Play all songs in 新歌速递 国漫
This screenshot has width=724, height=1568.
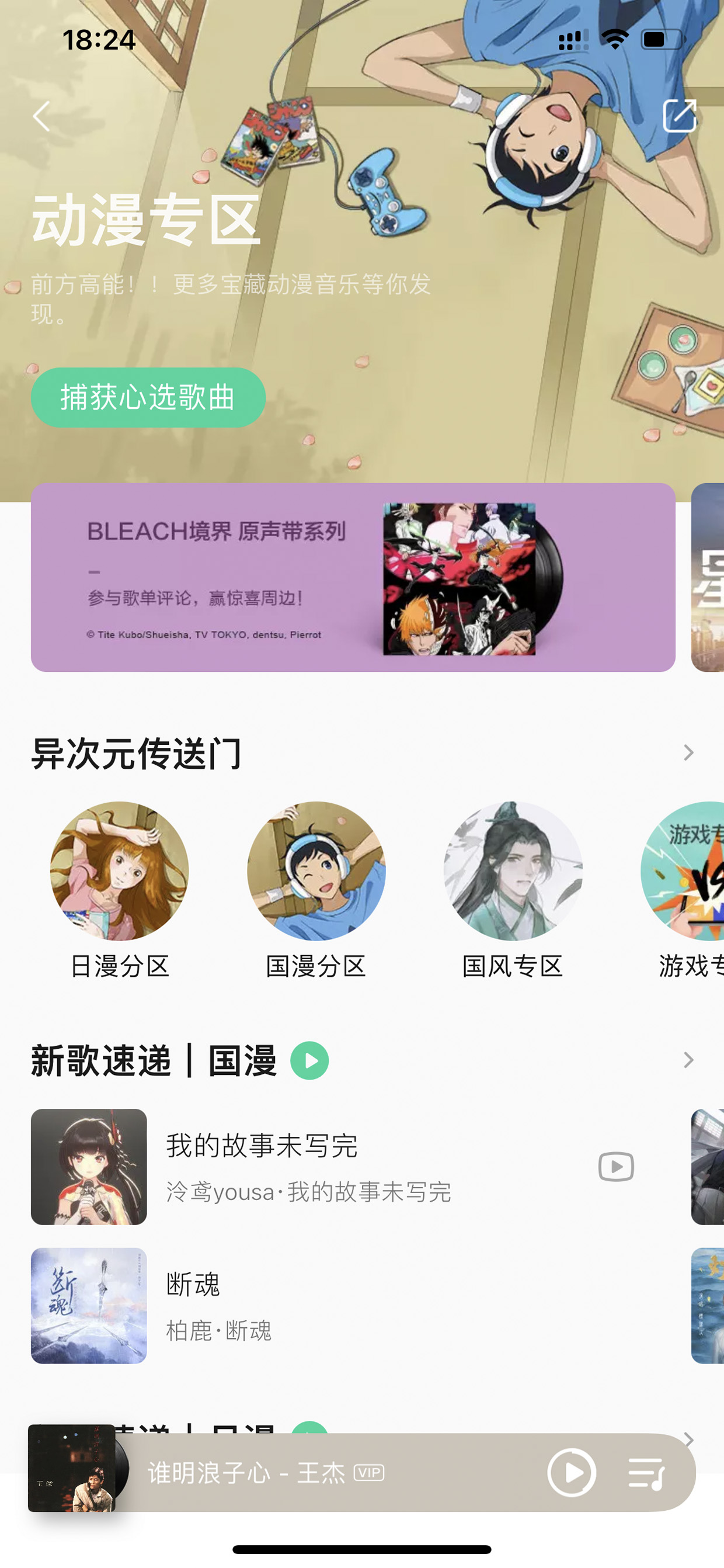pos(309,1060)
